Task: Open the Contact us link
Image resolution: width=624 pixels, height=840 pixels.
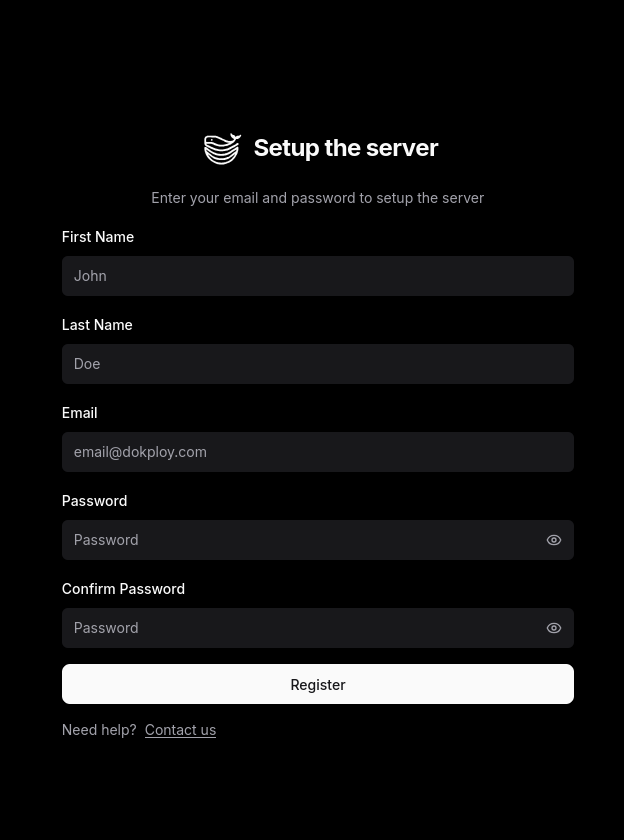Action: (x=180, y=730)
